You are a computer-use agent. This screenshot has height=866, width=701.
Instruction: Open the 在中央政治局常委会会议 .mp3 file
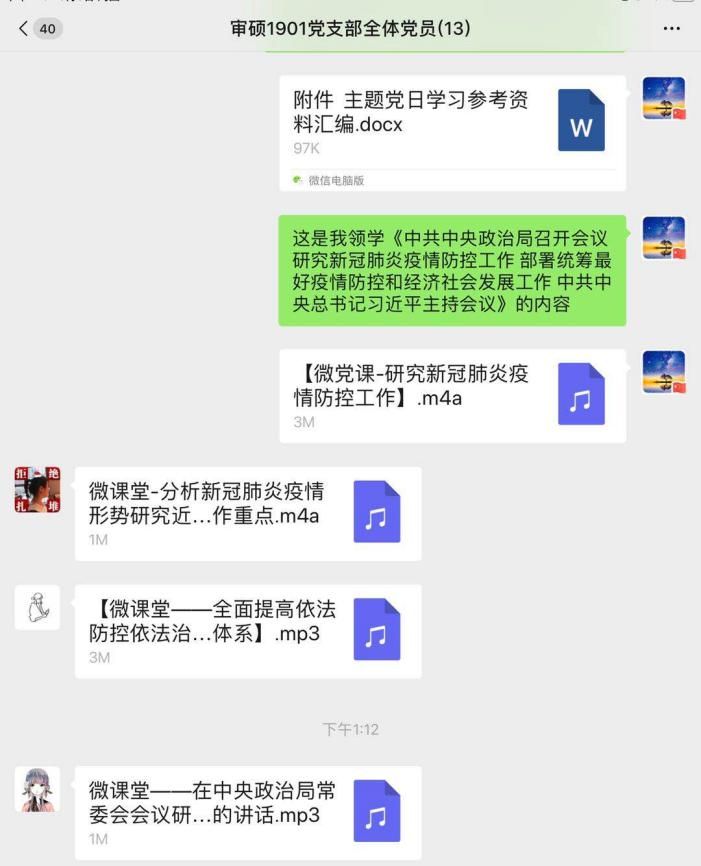[247, 813]
